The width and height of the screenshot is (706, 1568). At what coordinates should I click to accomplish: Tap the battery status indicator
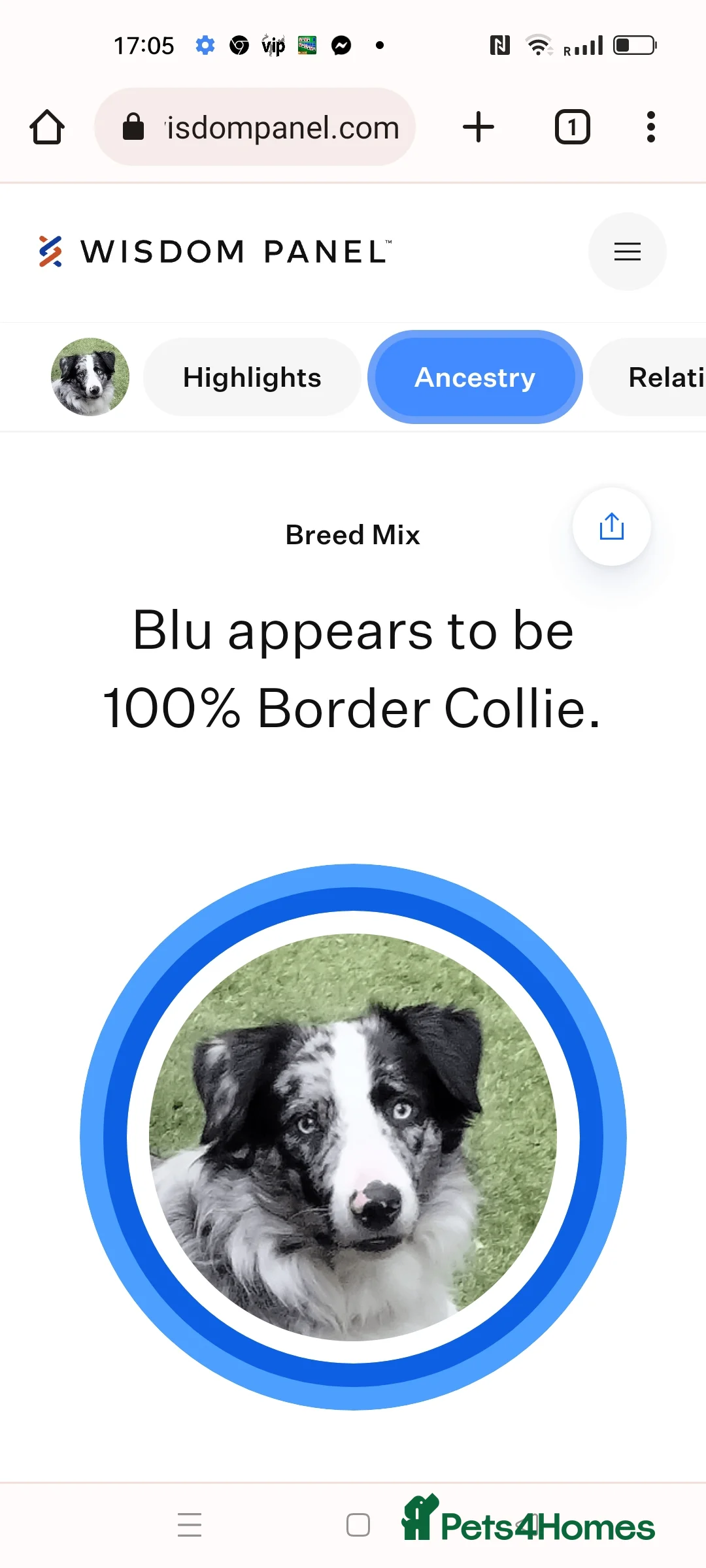point(633,45)
